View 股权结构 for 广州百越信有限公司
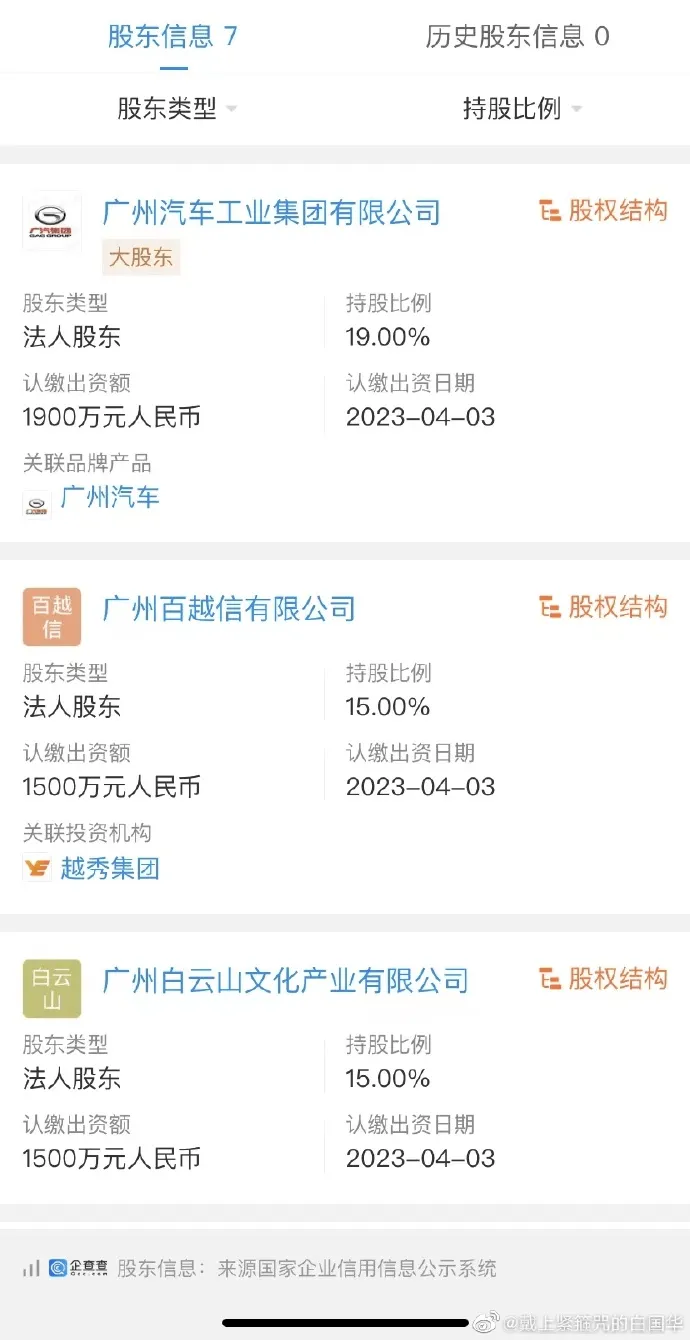The width and height of the screenshot is (690, 1340). pyautogui.click(x=603, y=607)
